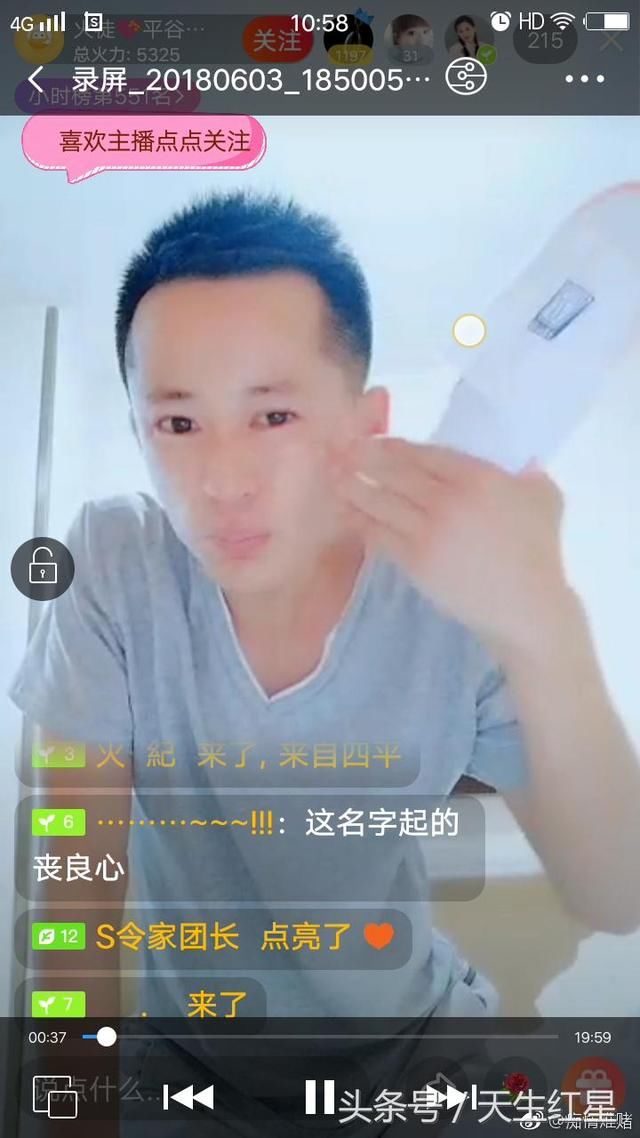Skip to the previous video
640x1138 pixels.
pos(188,1097)
